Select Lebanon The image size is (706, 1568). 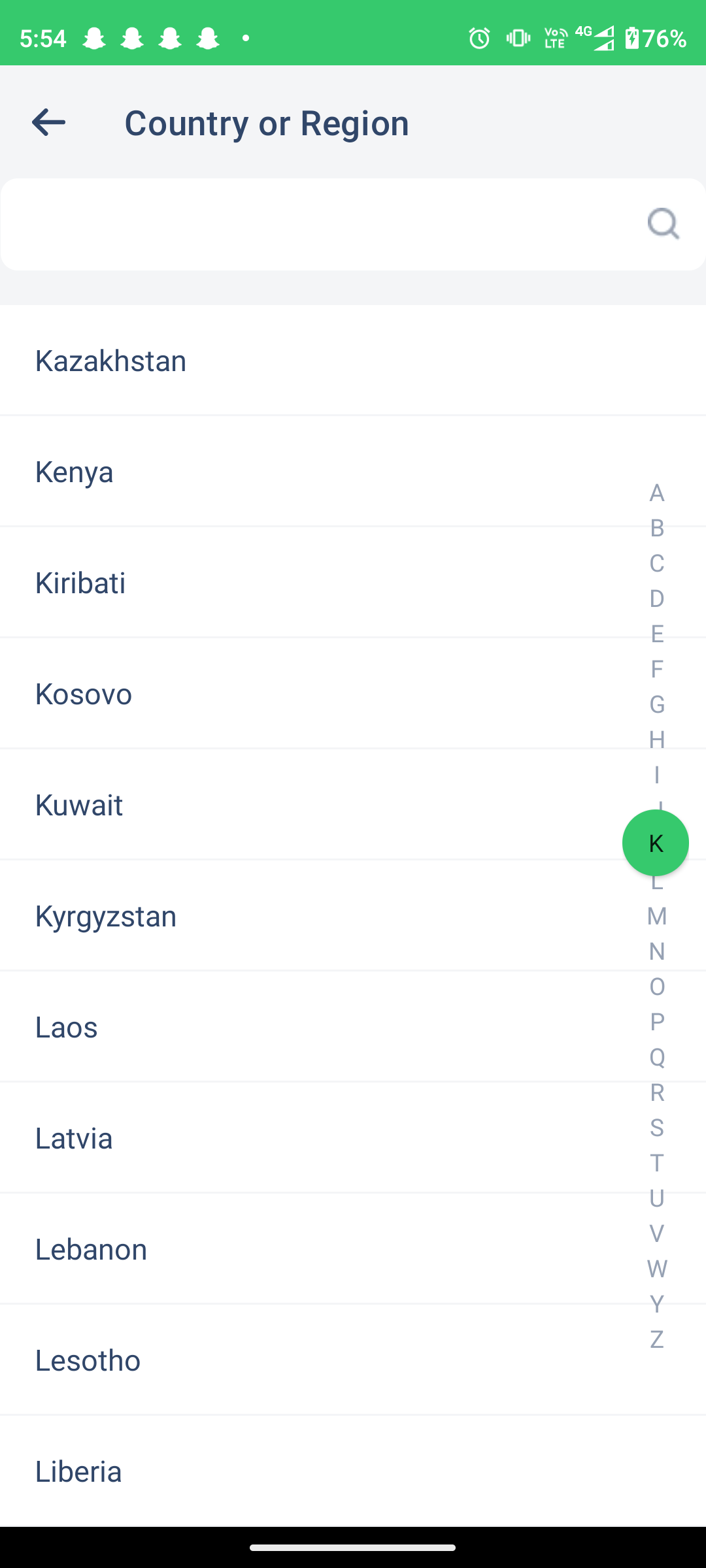click(x=92, y=1249)
